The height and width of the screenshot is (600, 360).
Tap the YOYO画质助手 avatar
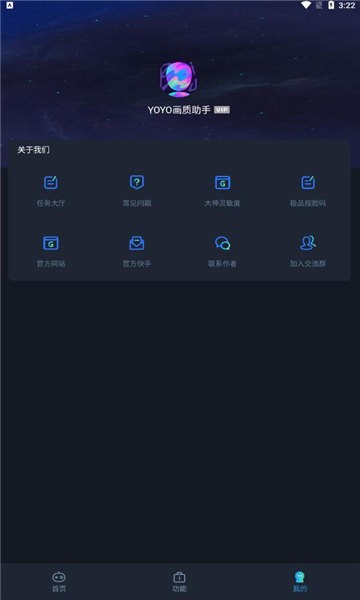(179, 79)
